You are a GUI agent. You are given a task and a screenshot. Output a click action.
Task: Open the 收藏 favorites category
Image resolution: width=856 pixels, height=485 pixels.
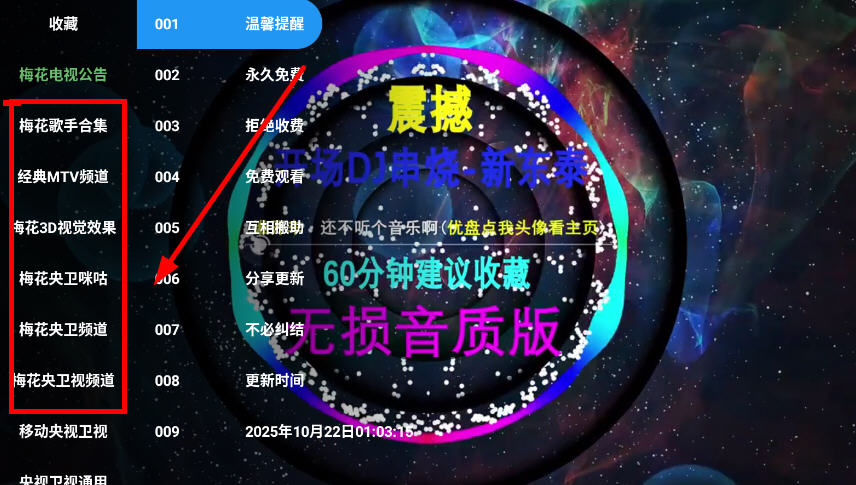coord(63,24)
